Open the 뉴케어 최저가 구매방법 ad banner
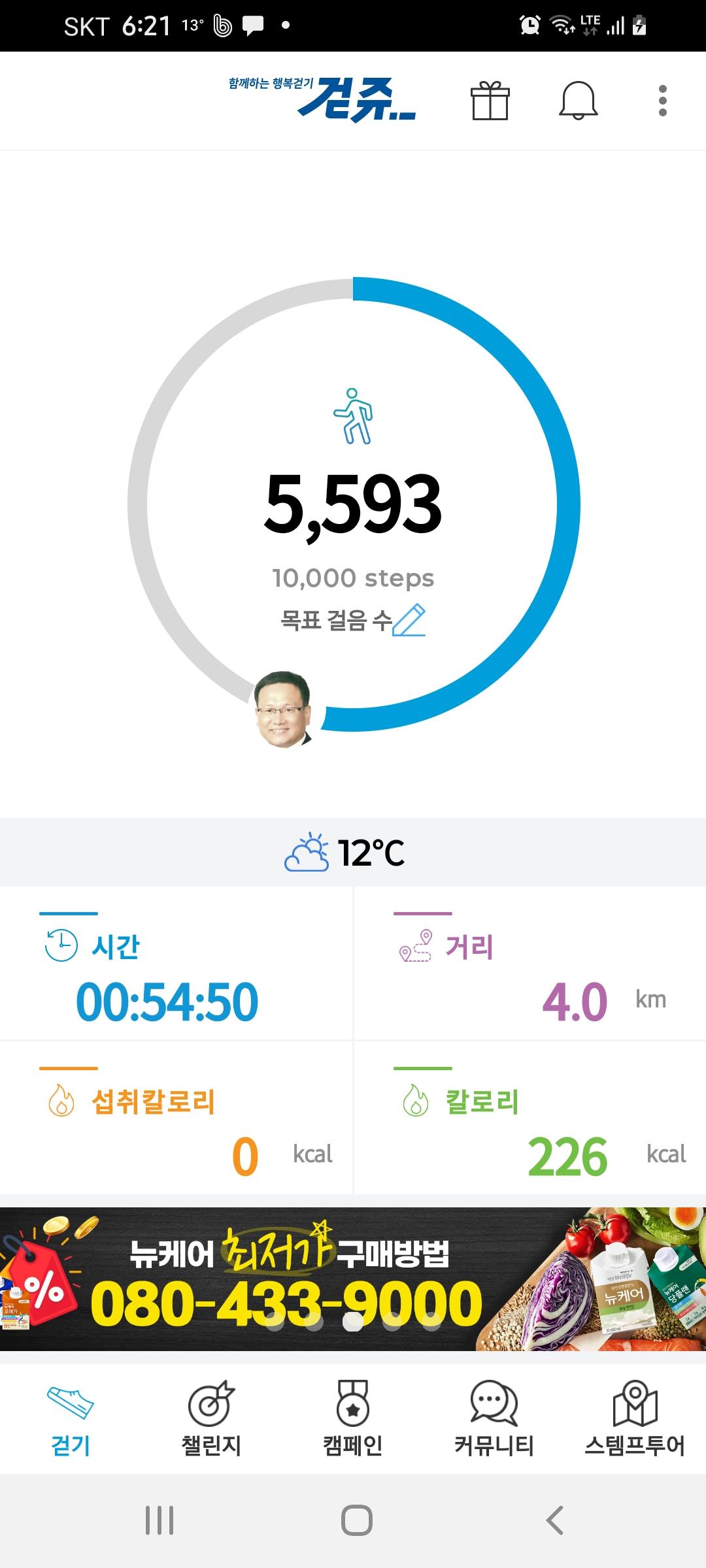Viewport: 706px width, 1568px height. [x=353, y=1279]
